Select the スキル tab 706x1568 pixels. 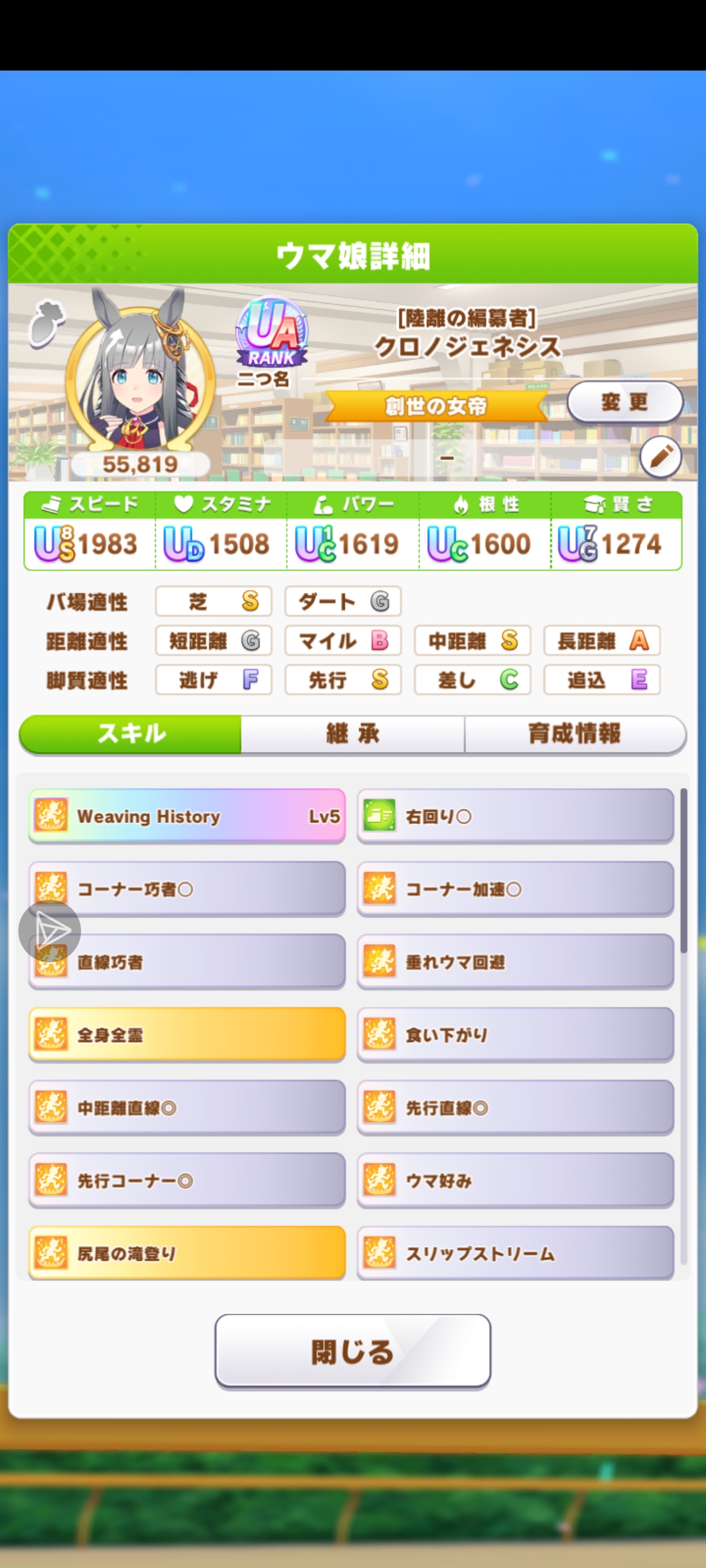tap(131, 734)
